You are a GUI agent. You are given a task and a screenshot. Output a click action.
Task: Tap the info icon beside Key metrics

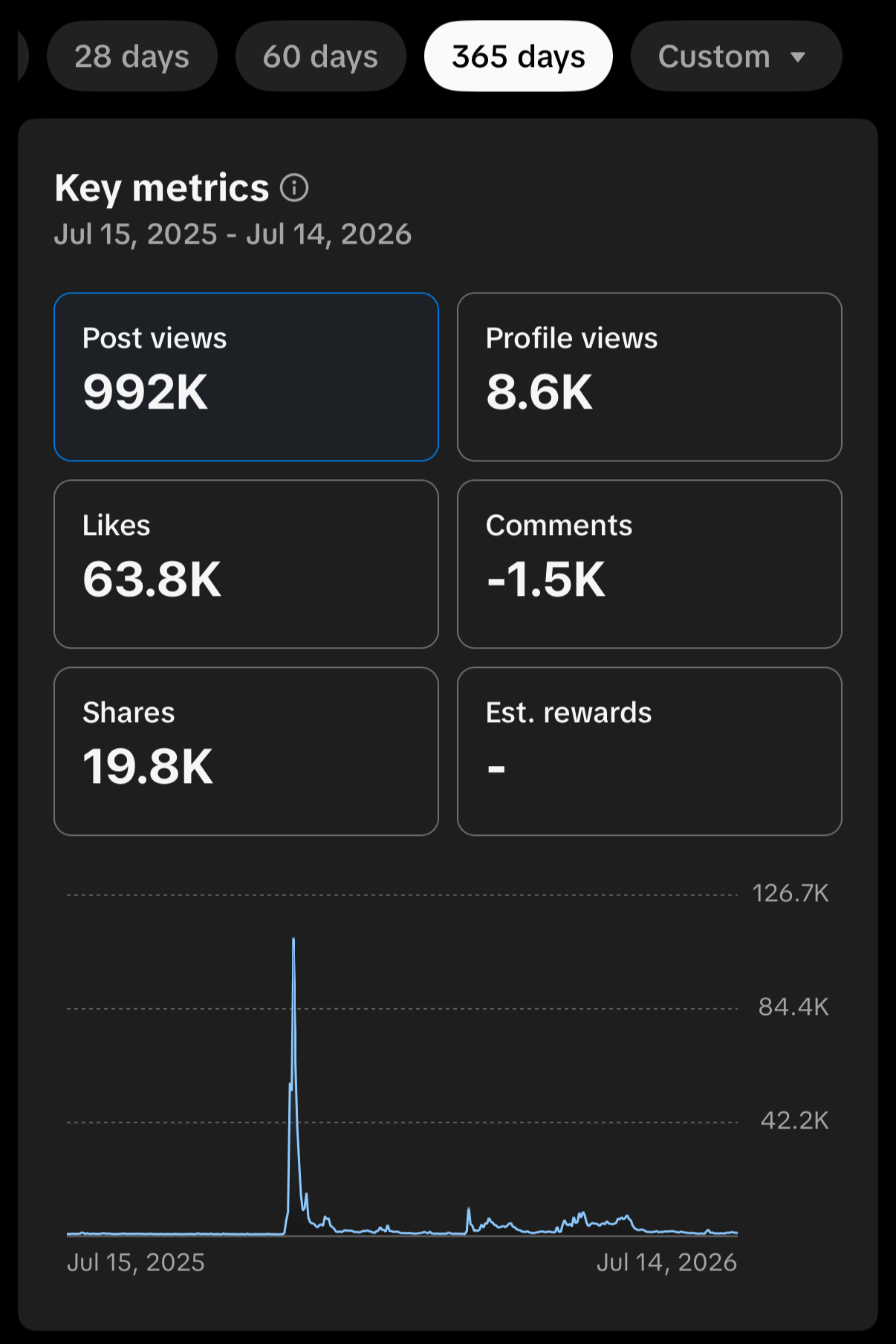294,188
